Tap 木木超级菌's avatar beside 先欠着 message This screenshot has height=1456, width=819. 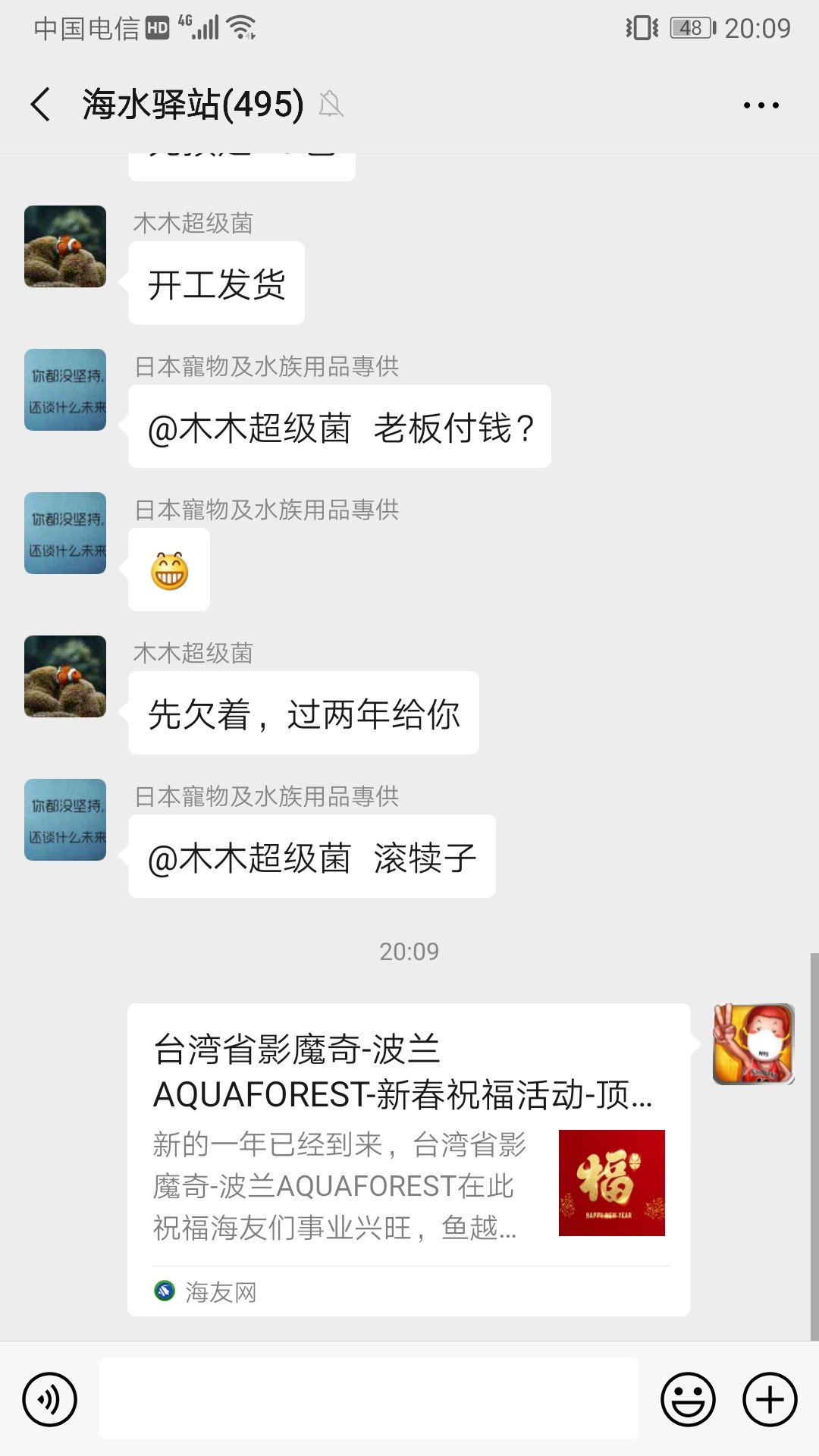point(65,676)
